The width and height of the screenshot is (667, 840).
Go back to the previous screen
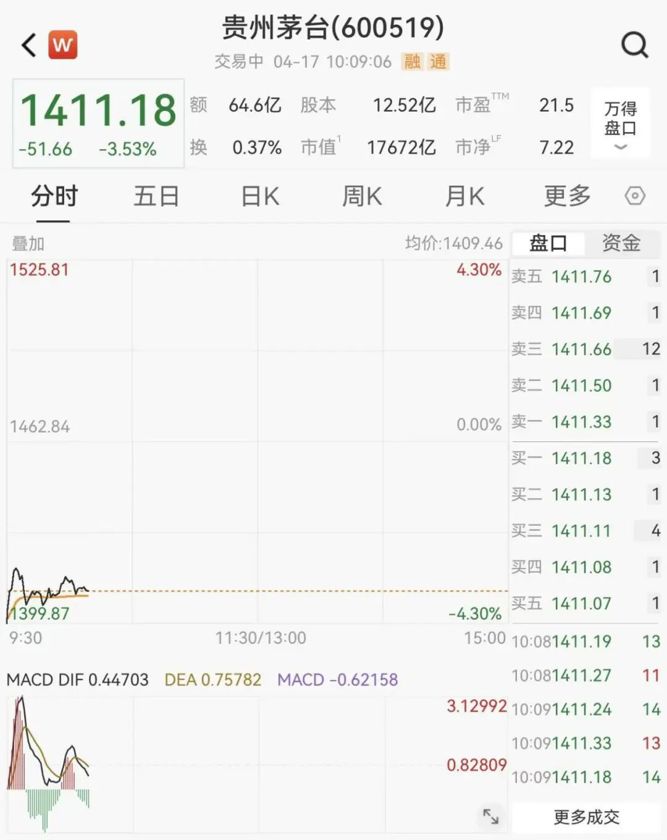tap(29, 45)
